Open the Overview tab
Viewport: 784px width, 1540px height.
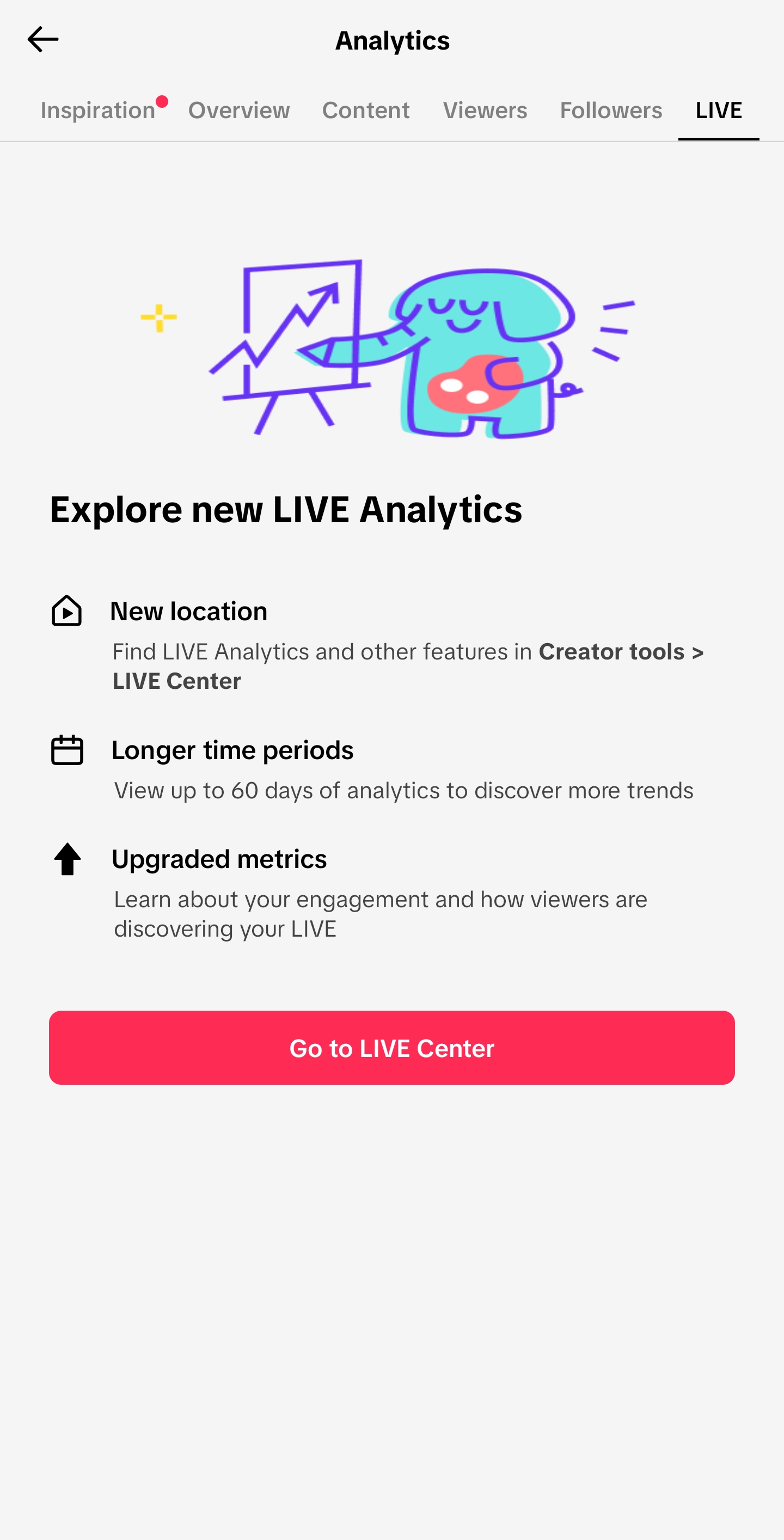point(239,111)
